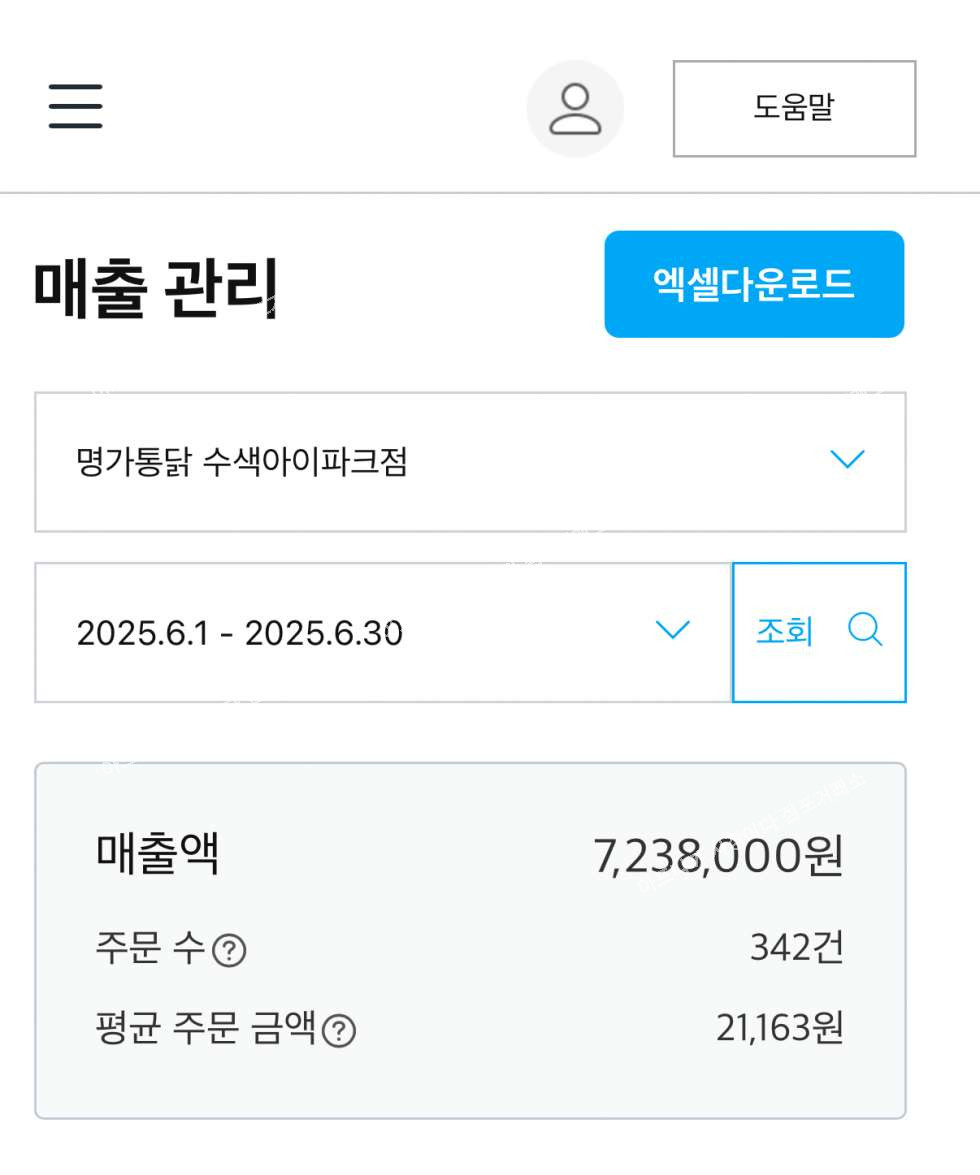Open the user profile icon
Viewport: 980px width, 1175px height.
pos(575,109)
